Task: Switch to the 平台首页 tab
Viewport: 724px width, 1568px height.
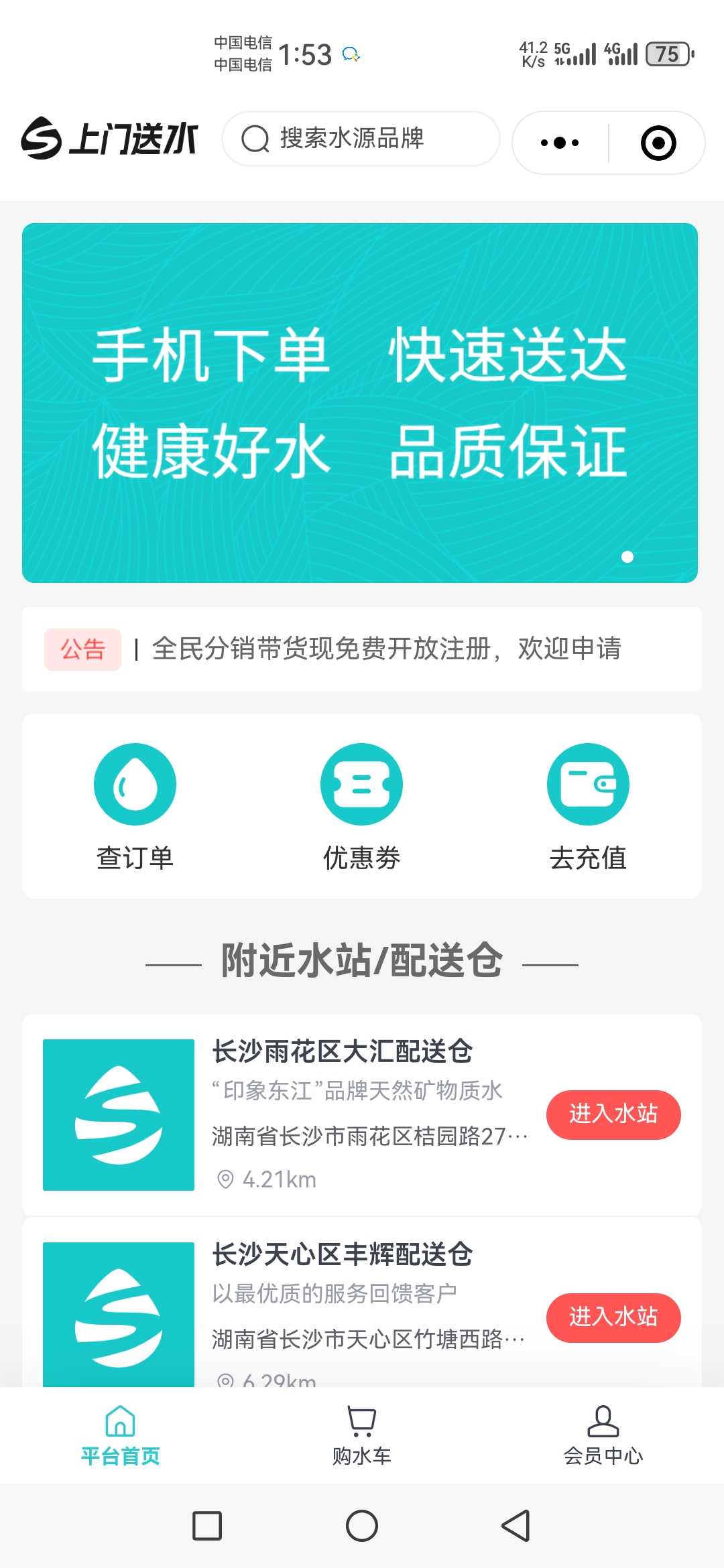Action: 121,1435
